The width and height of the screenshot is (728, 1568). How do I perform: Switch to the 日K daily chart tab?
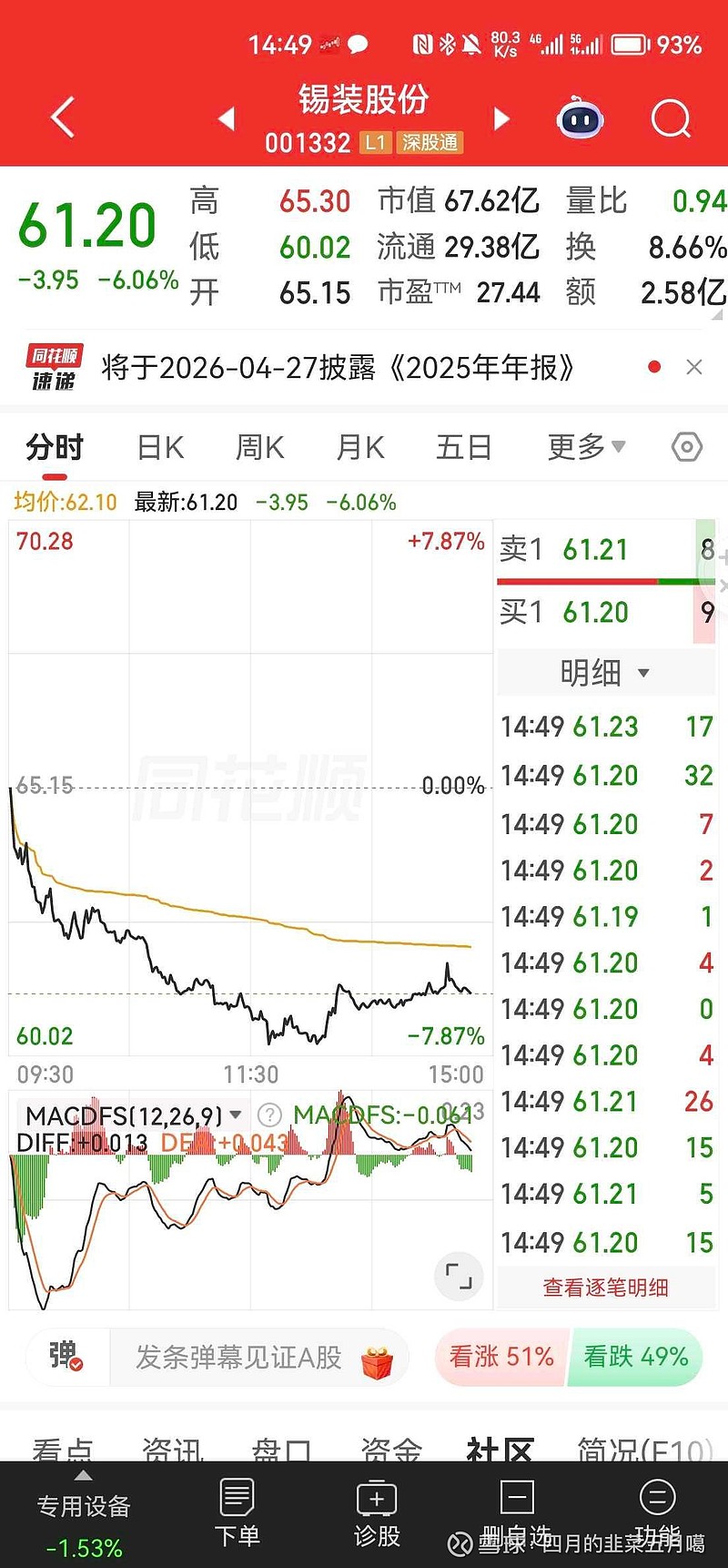tap(159, 447)
